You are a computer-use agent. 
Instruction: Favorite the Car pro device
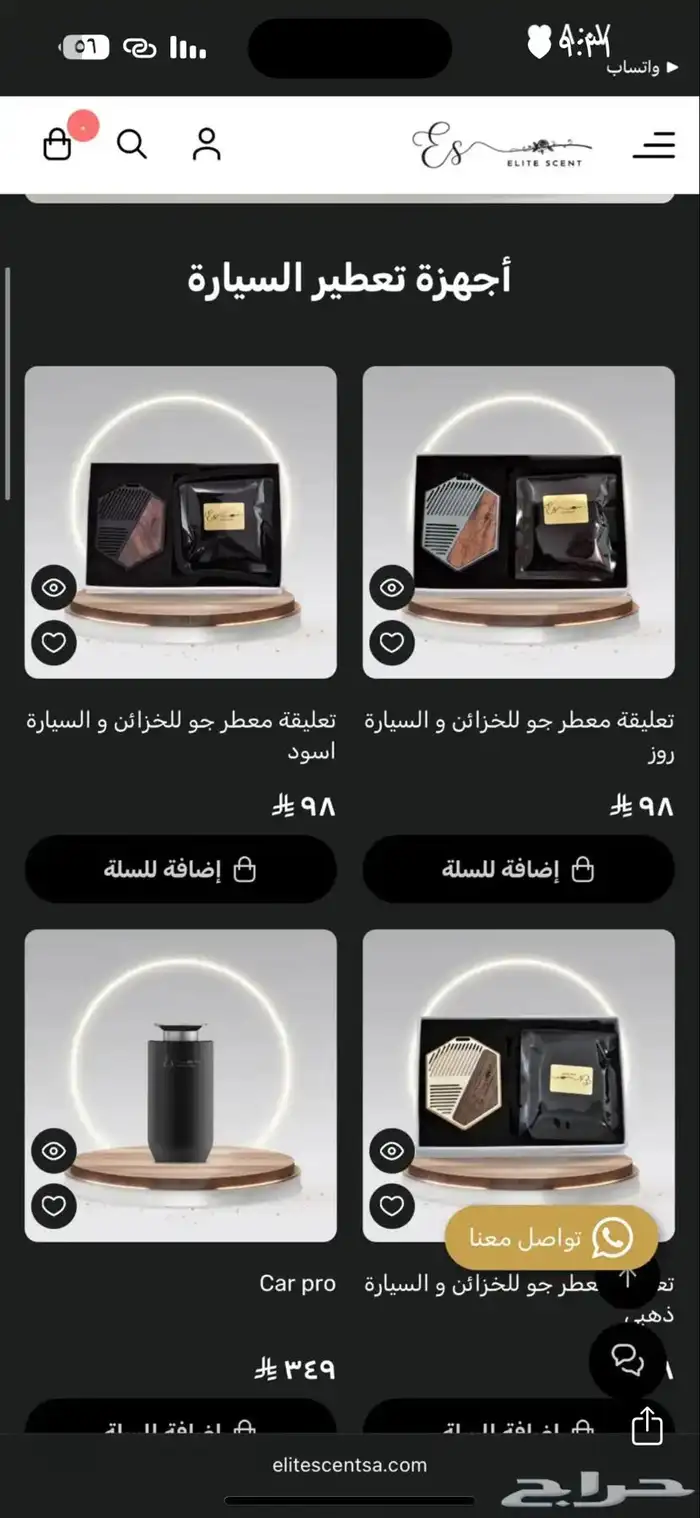coord(54,1206)
